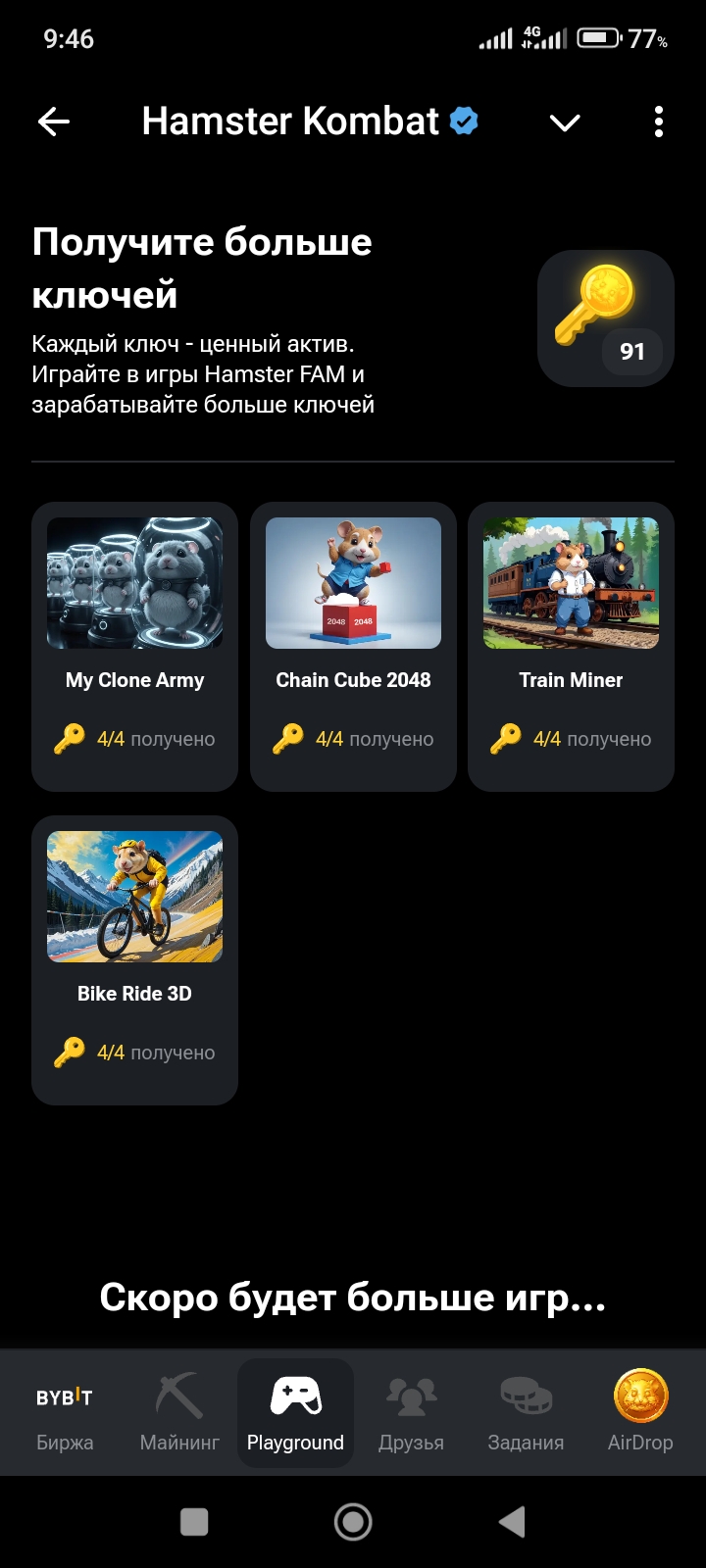The height and width of the screenshot is (1568, 706).
Task: Open the My Clone Army game
Action: coord(134,646)
